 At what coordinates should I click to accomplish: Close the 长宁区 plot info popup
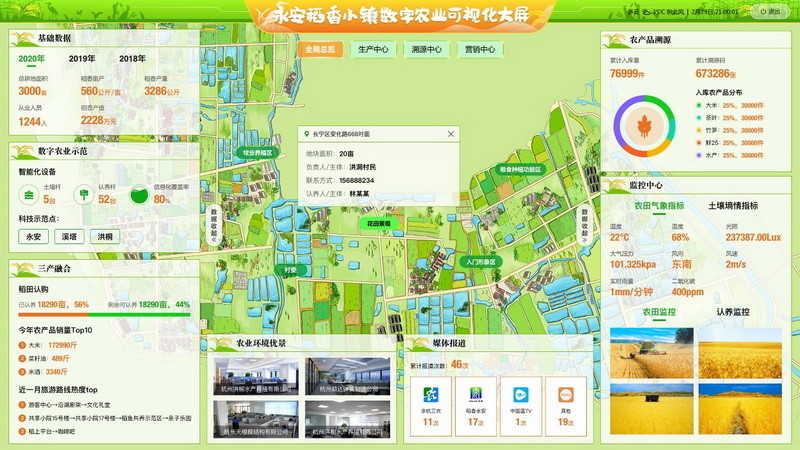pyautogui.click(x=451, y=134)
